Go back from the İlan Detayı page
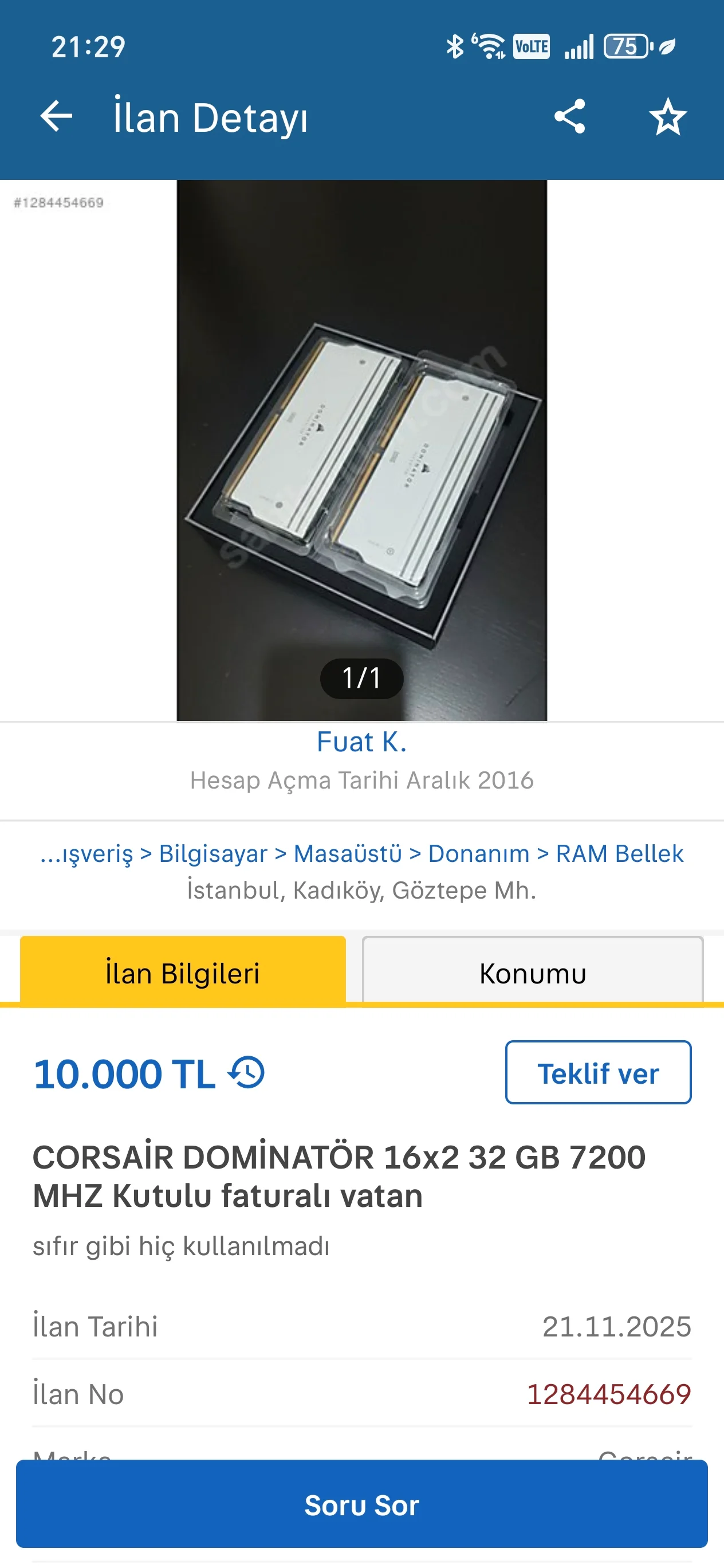Screen dimensions: 724x1568 coord(56,116)
